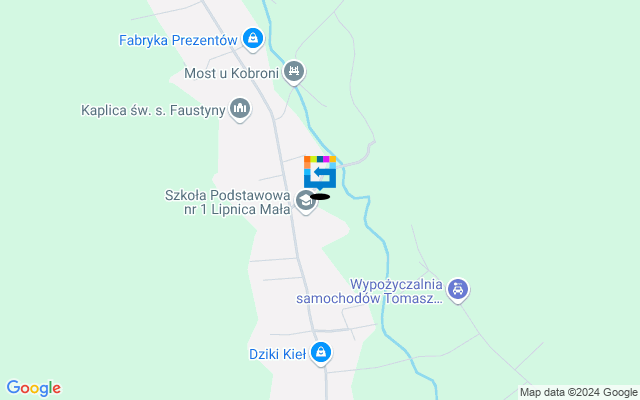Open the Most u Kobroni landmark pin

point(293,72)
